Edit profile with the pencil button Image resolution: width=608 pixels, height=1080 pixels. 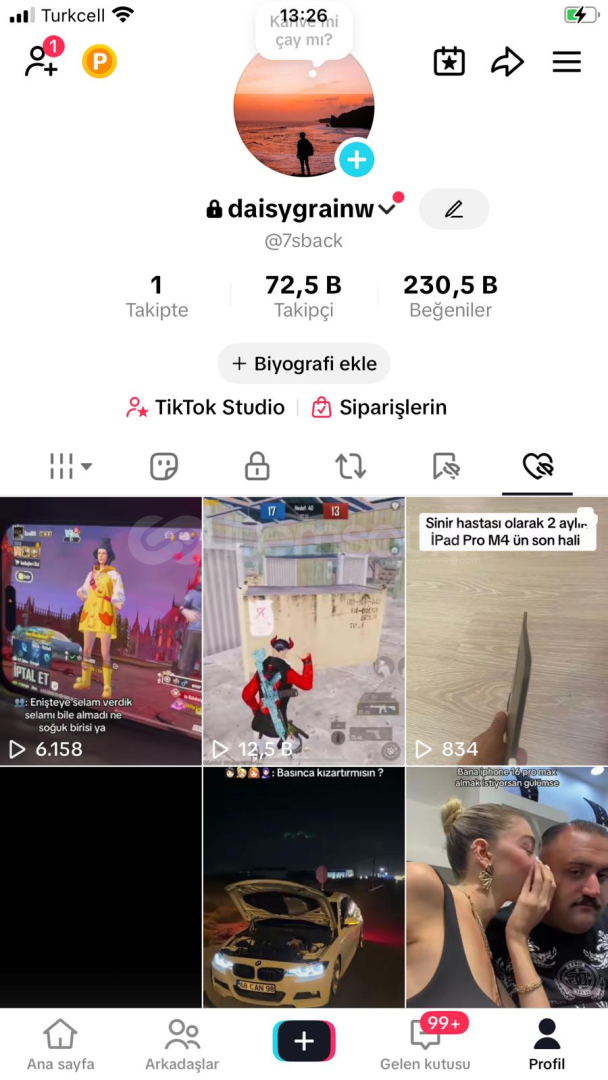click(x=454, y=209)
